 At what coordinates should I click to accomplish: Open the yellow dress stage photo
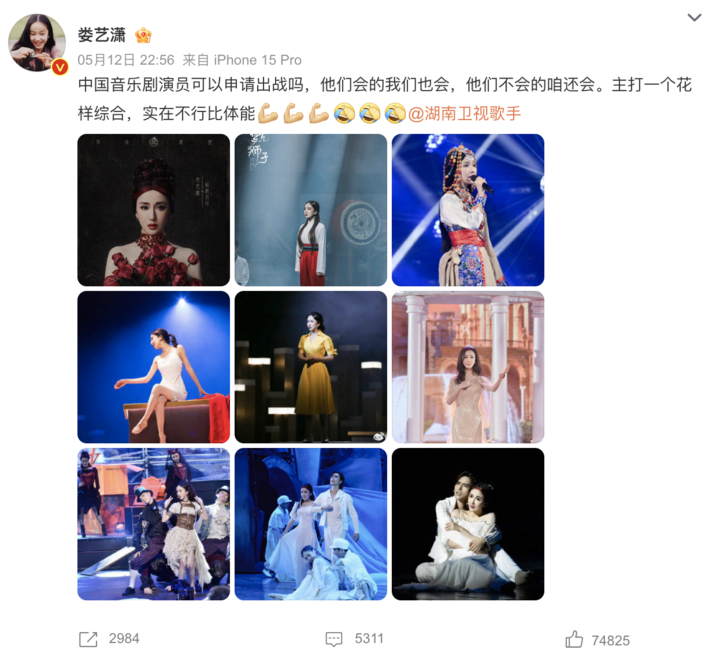click(x=310, y=367)
